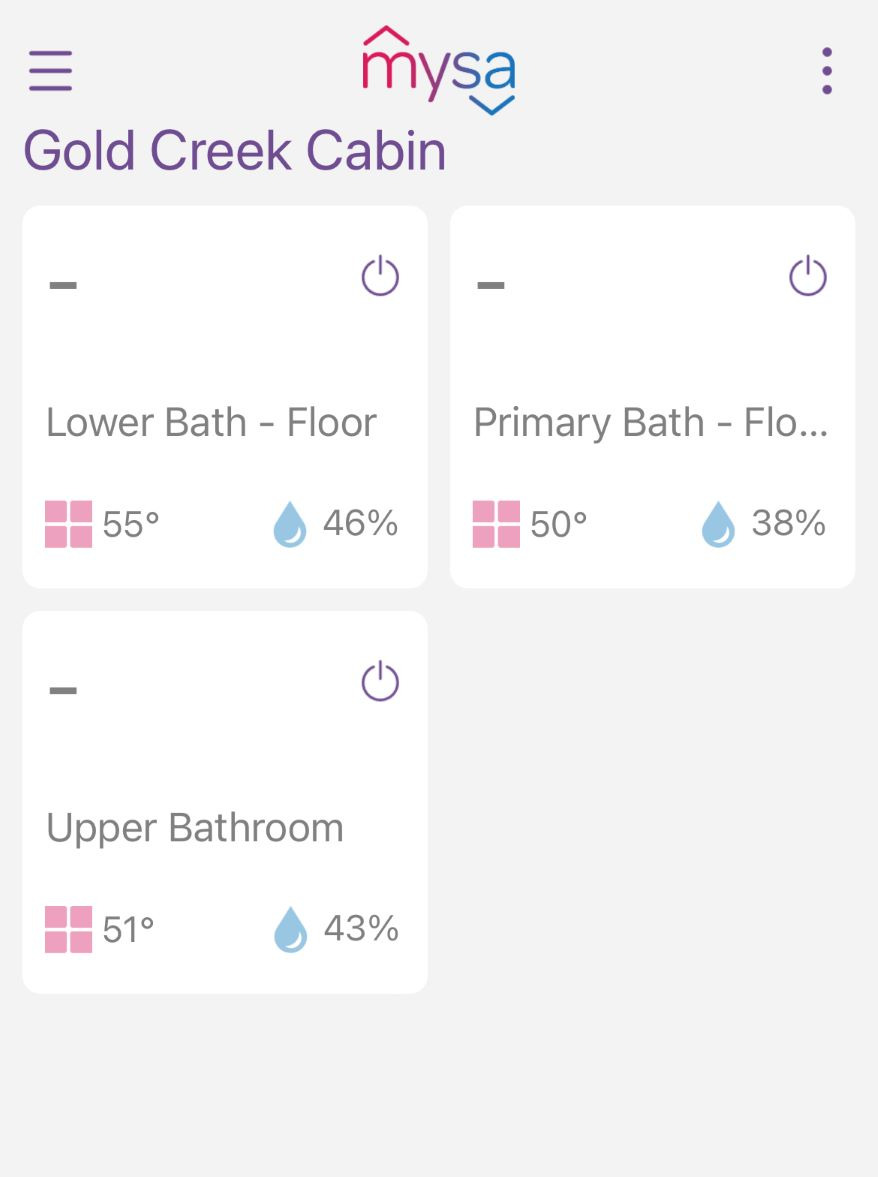
Task: Tap the dash indicator on Primary Bath card
Action: click(491, 285)
